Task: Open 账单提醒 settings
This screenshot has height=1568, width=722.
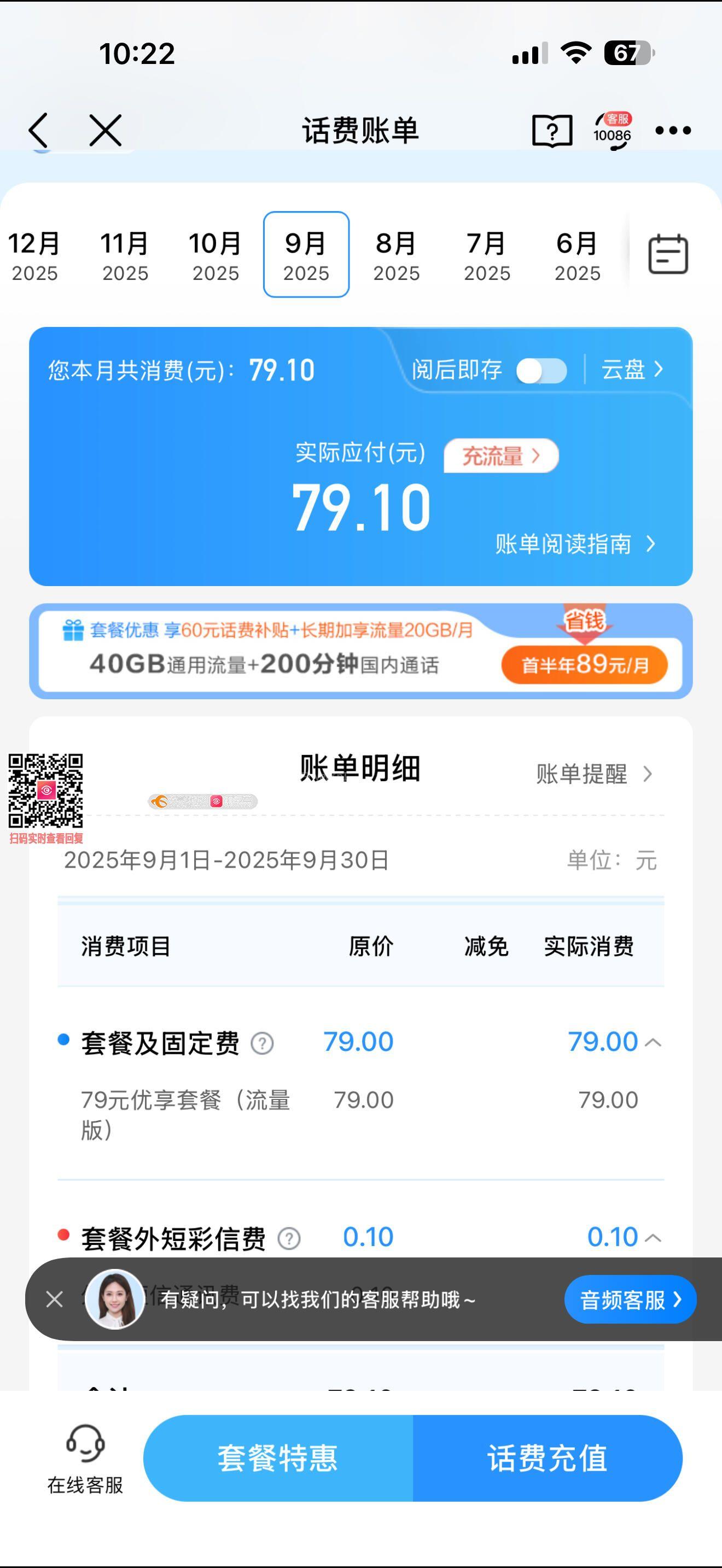Action: click(x=593, y=774)
